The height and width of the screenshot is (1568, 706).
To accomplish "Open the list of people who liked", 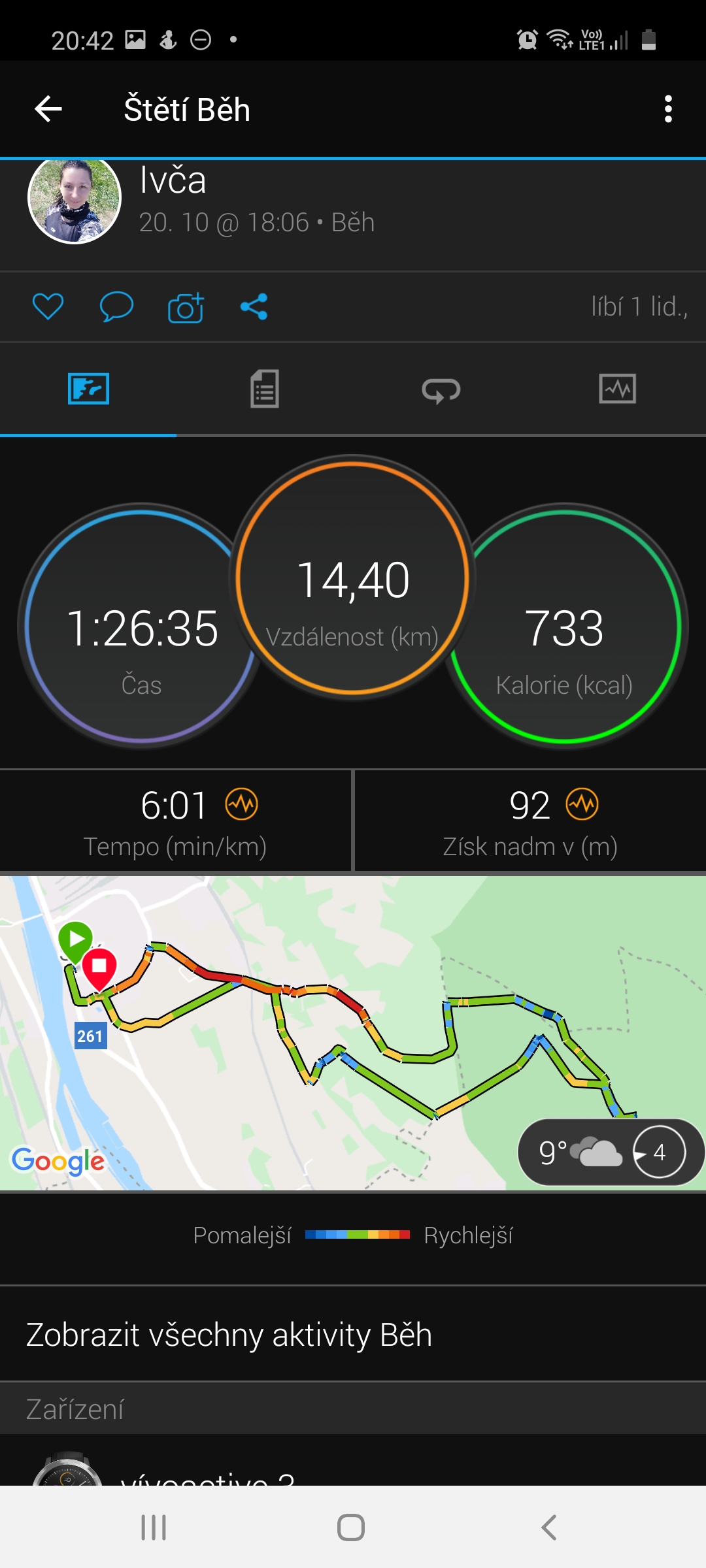I will click(x=639, y=306).
